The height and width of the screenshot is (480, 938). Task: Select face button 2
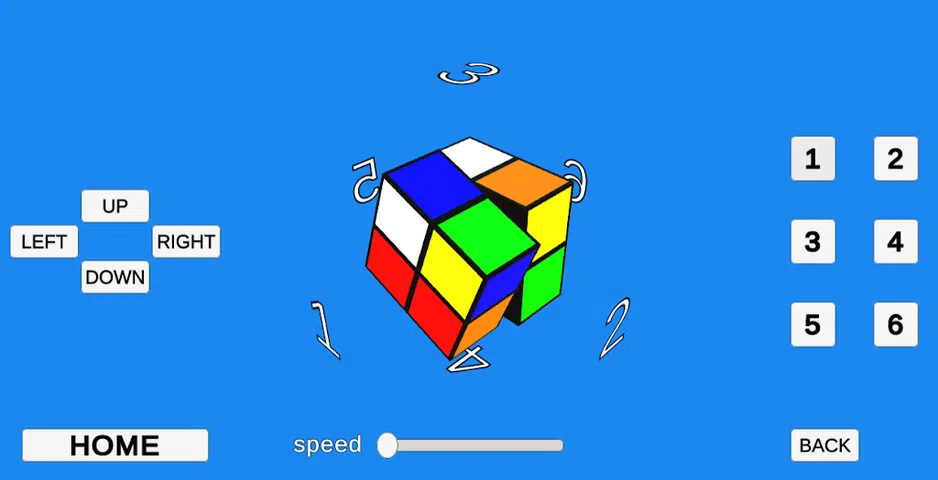[x=895, y=159]
